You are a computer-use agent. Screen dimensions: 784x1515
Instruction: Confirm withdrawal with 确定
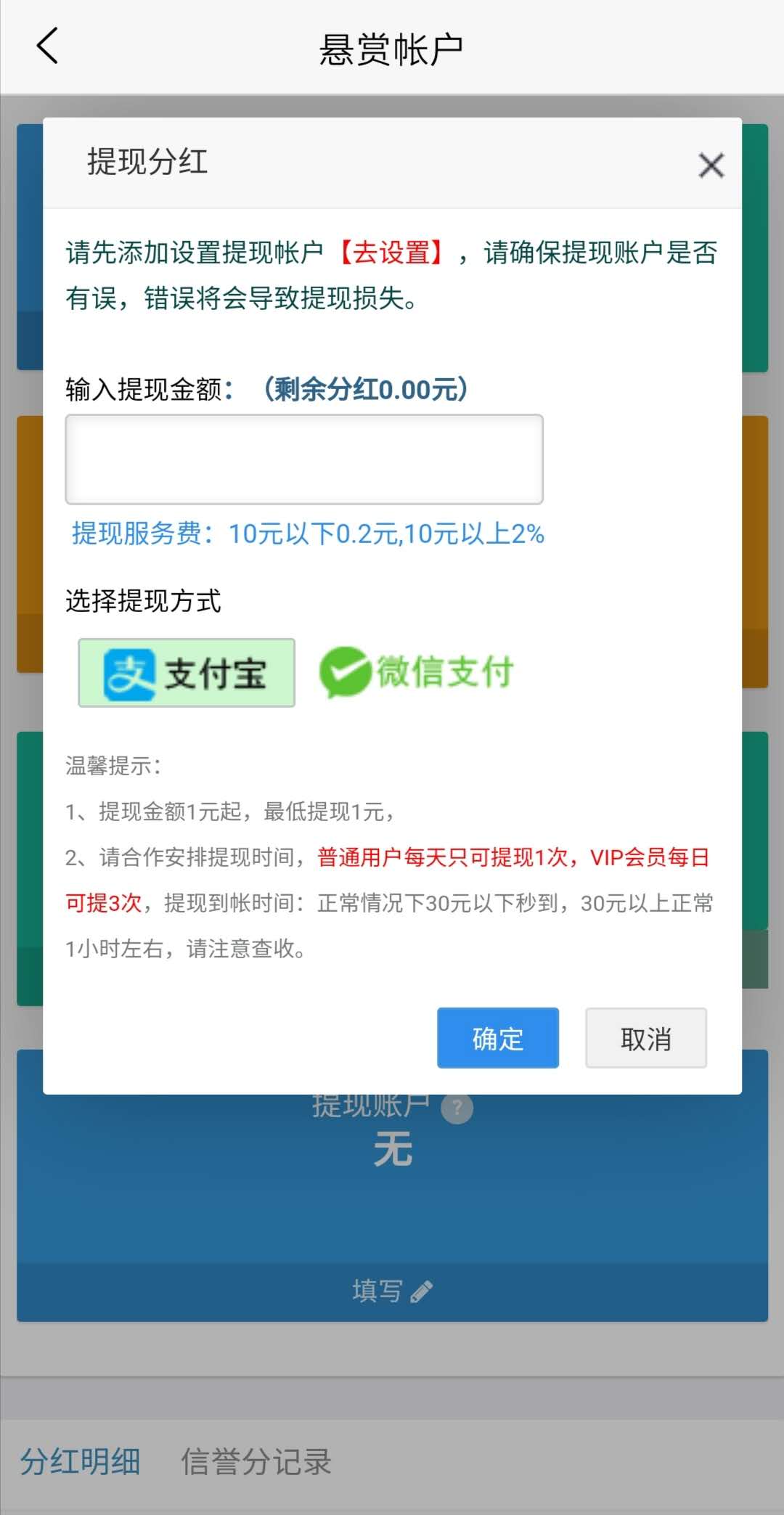coord(498,1038)
